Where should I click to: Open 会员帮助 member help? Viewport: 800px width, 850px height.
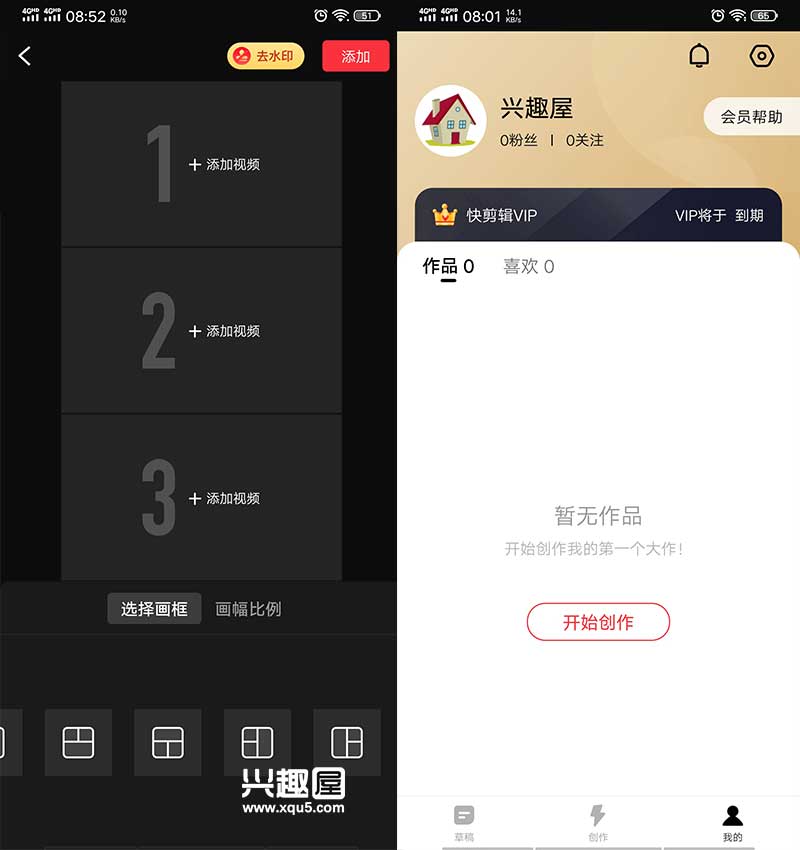(751, 117)
